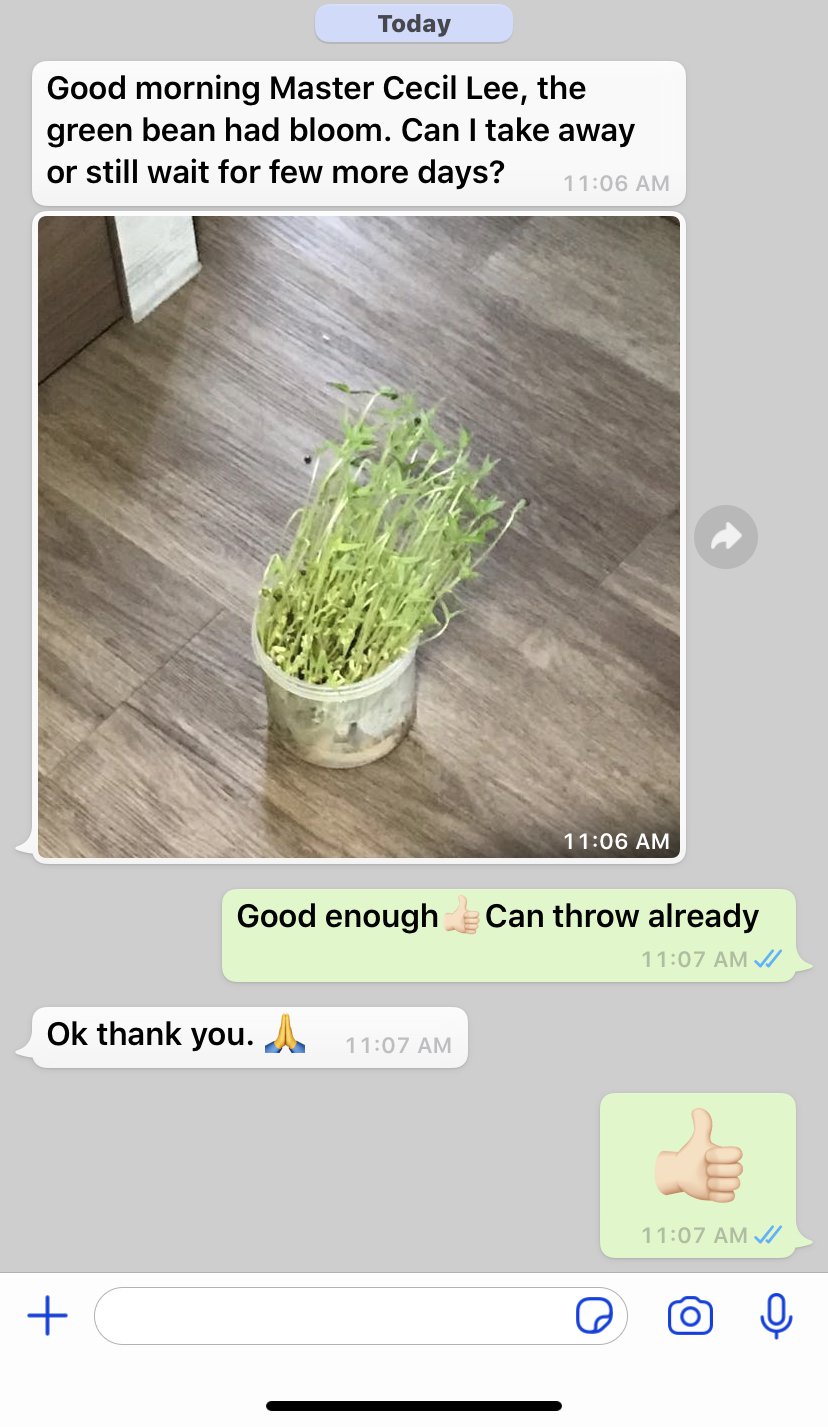Open attachments with the plus icon
The width and height of the screenshot is (828, 1427).
[x=47, y=1316]
